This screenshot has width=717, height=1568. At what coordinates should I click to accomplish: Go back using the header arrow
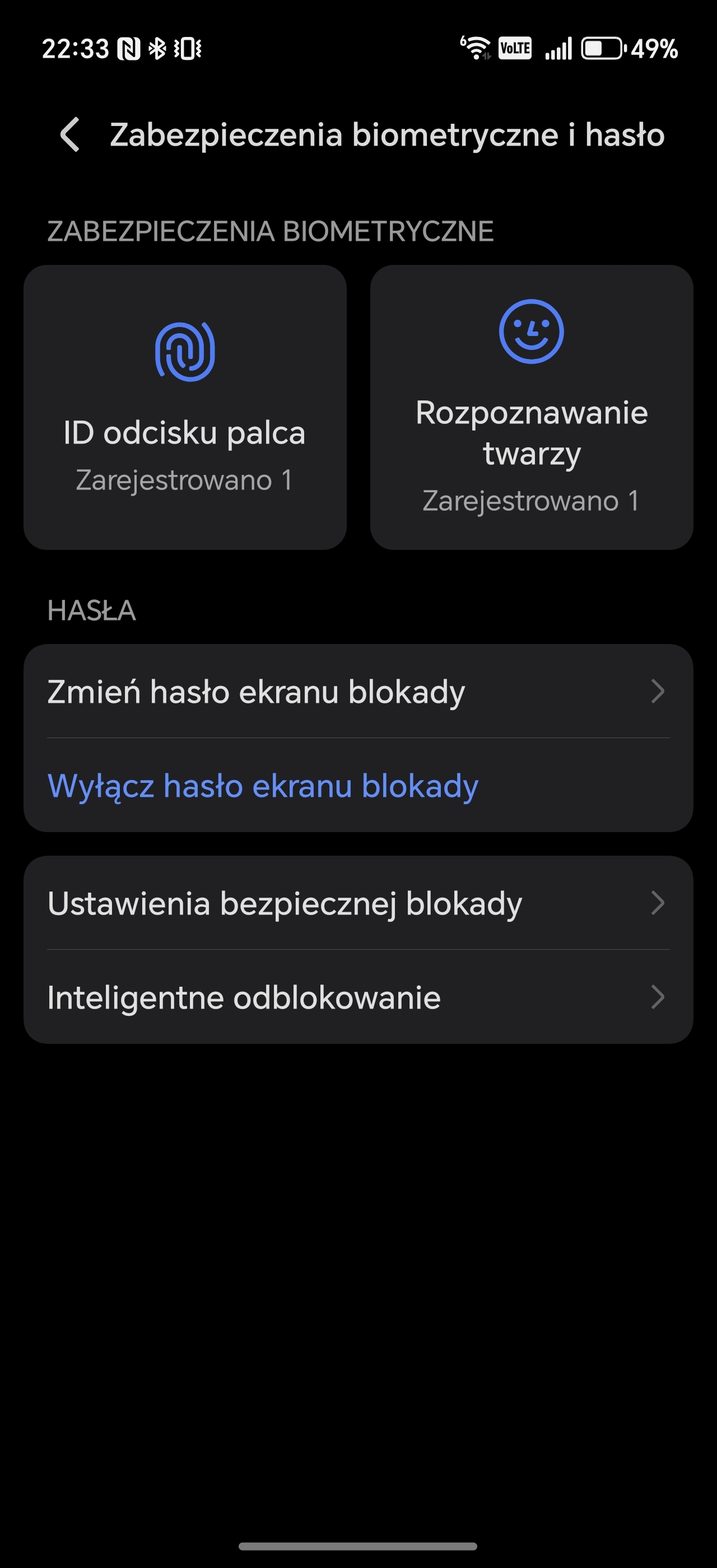[x=71, y=134]
